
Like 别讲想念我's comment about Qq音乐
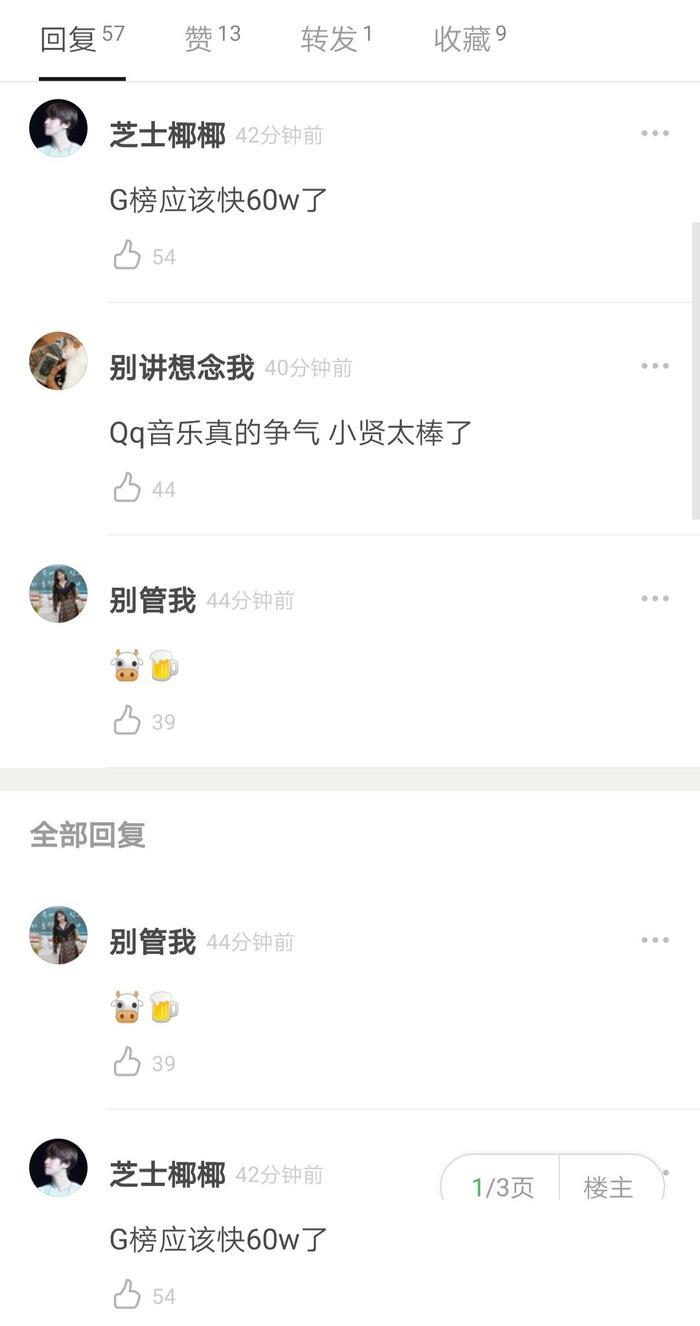[128, 488]
